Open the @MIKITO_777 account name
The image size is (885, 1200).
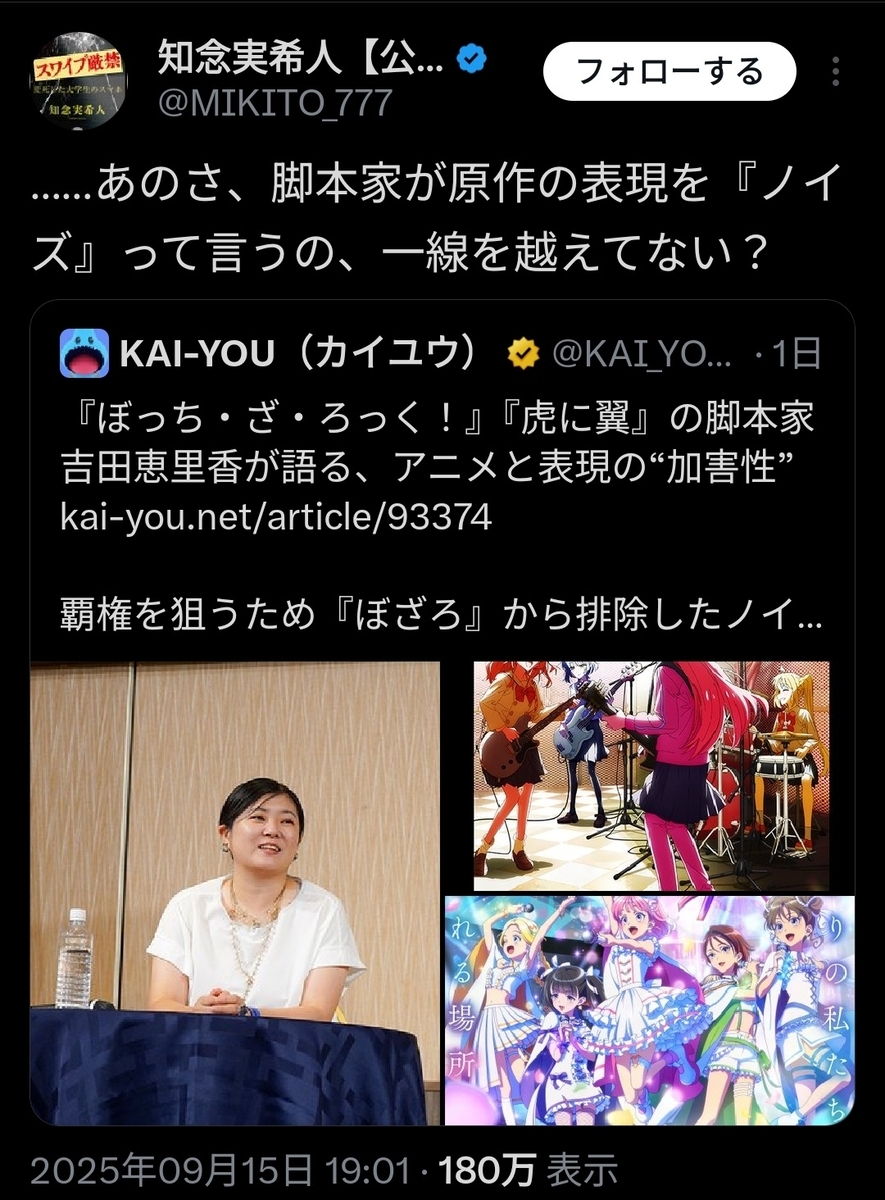pos(275,102)
